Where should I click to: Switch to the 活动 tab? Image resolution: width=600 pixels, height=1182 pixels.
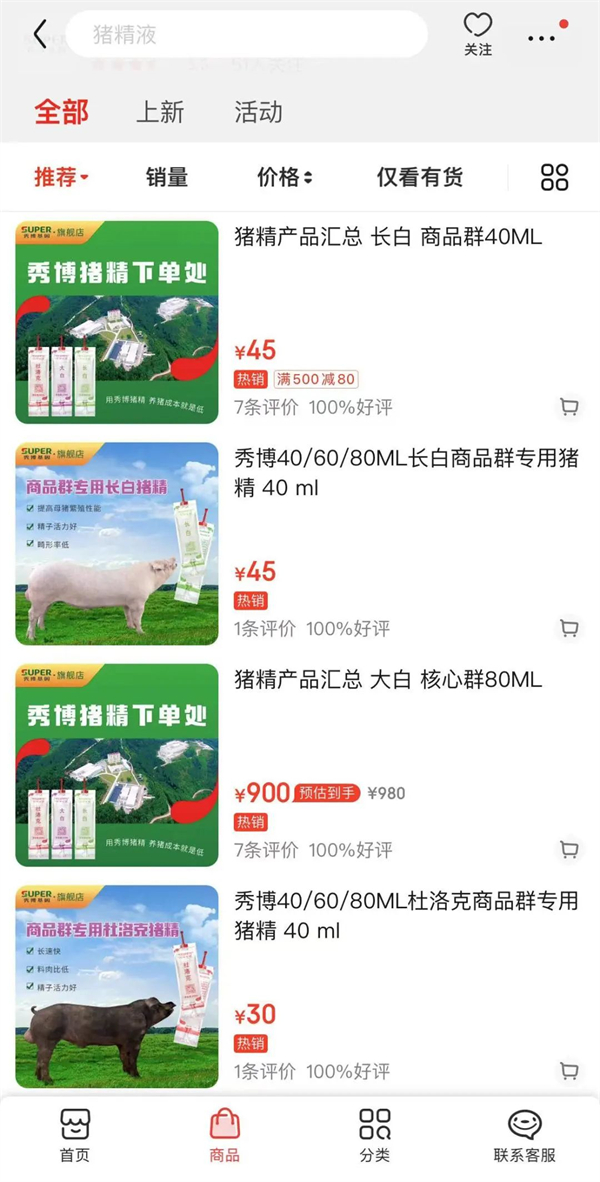258,111
